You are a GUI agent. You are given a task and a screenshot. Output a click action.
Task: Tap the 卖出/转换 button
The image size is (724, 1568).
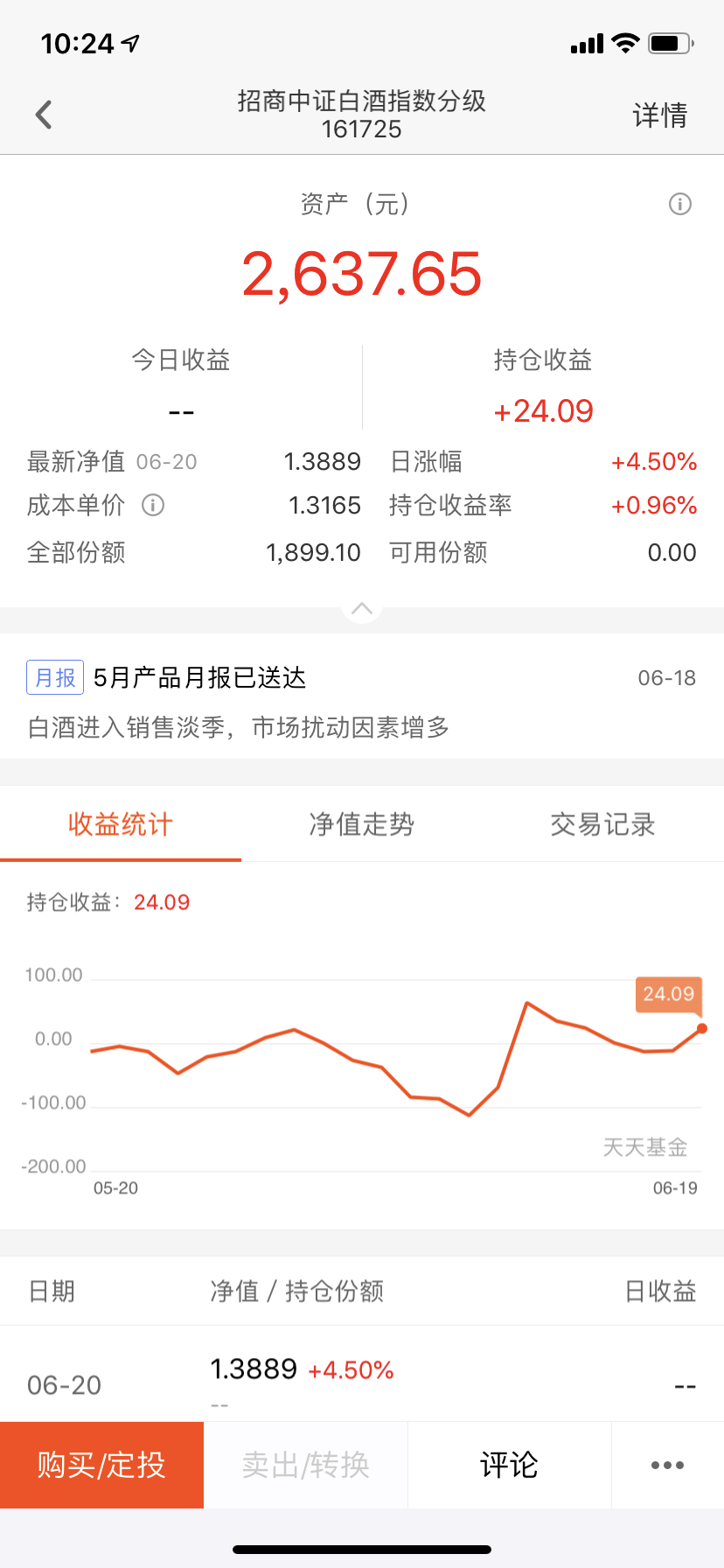coord(306,1465)
